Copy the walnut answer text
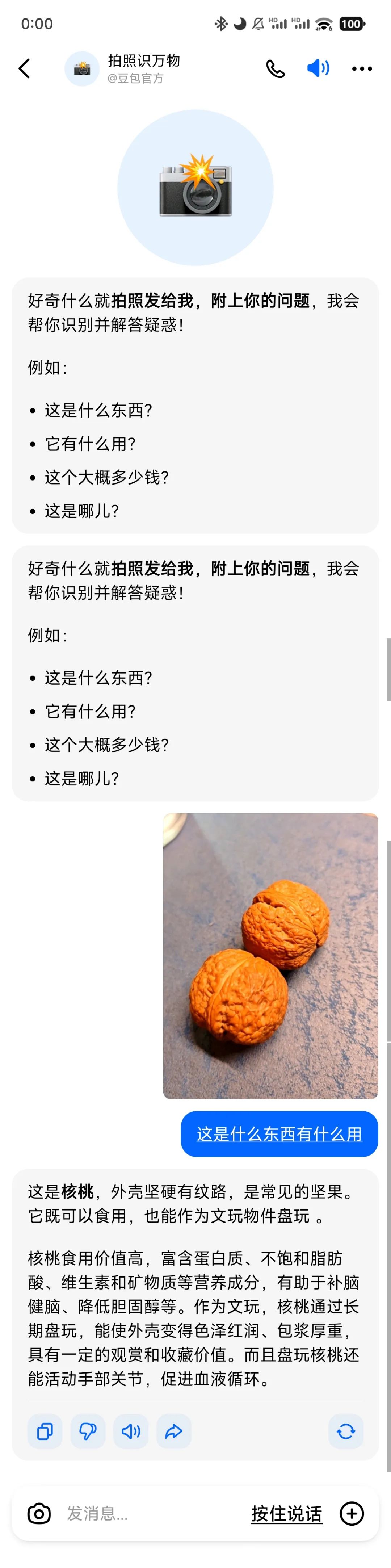 coord(45,1430)
